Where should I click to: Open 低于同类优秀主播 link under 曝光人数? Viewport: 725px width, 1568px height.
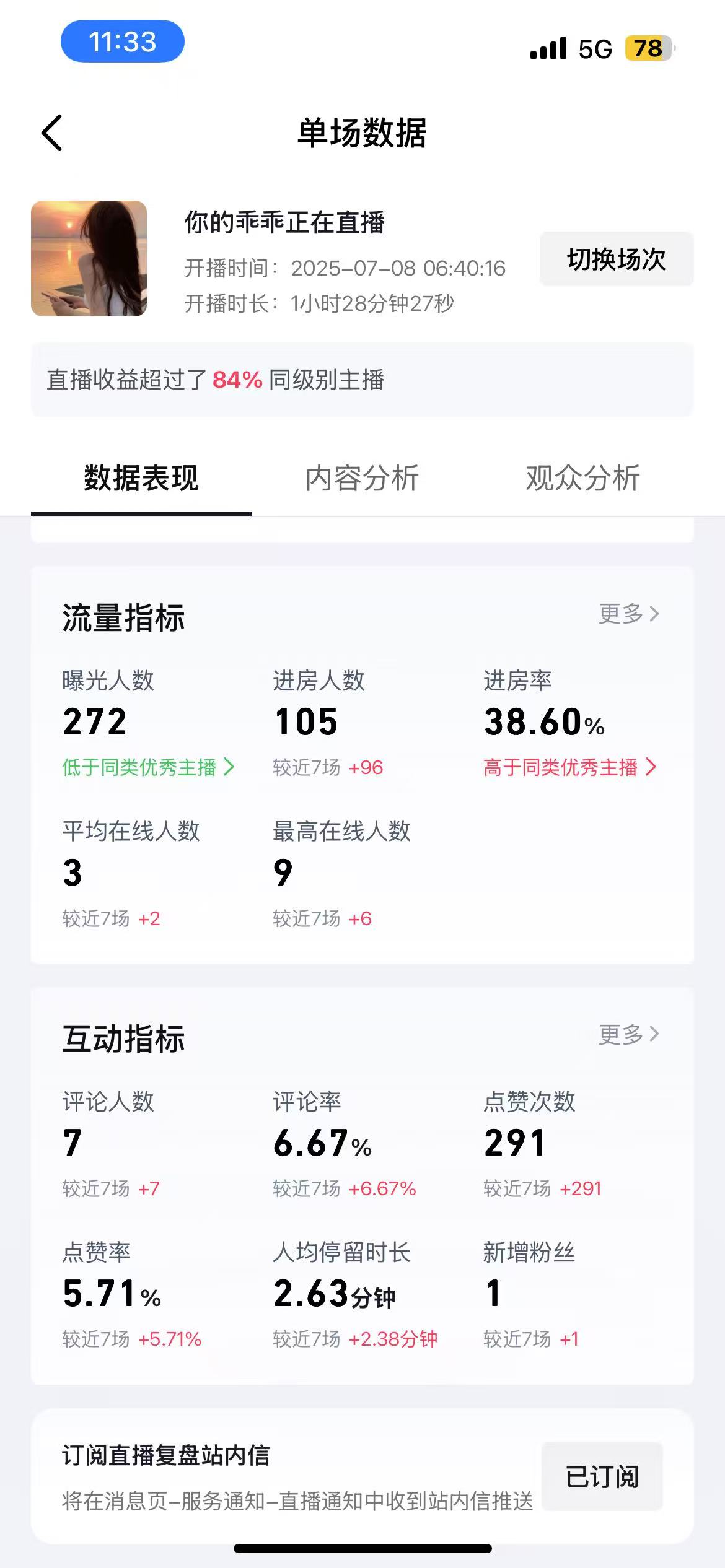147,767
